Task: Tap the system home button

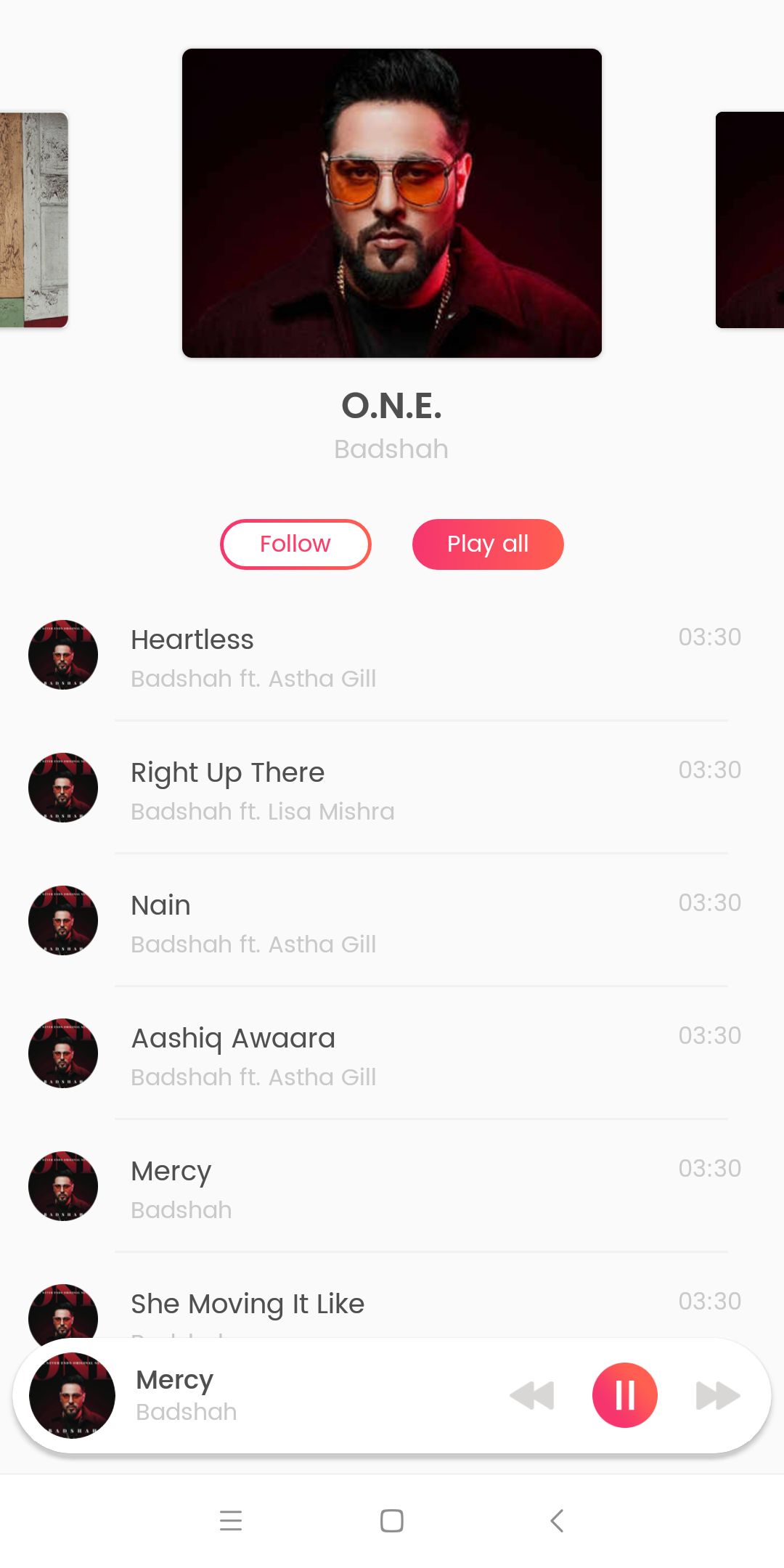Action: (x=392, y=1520)
